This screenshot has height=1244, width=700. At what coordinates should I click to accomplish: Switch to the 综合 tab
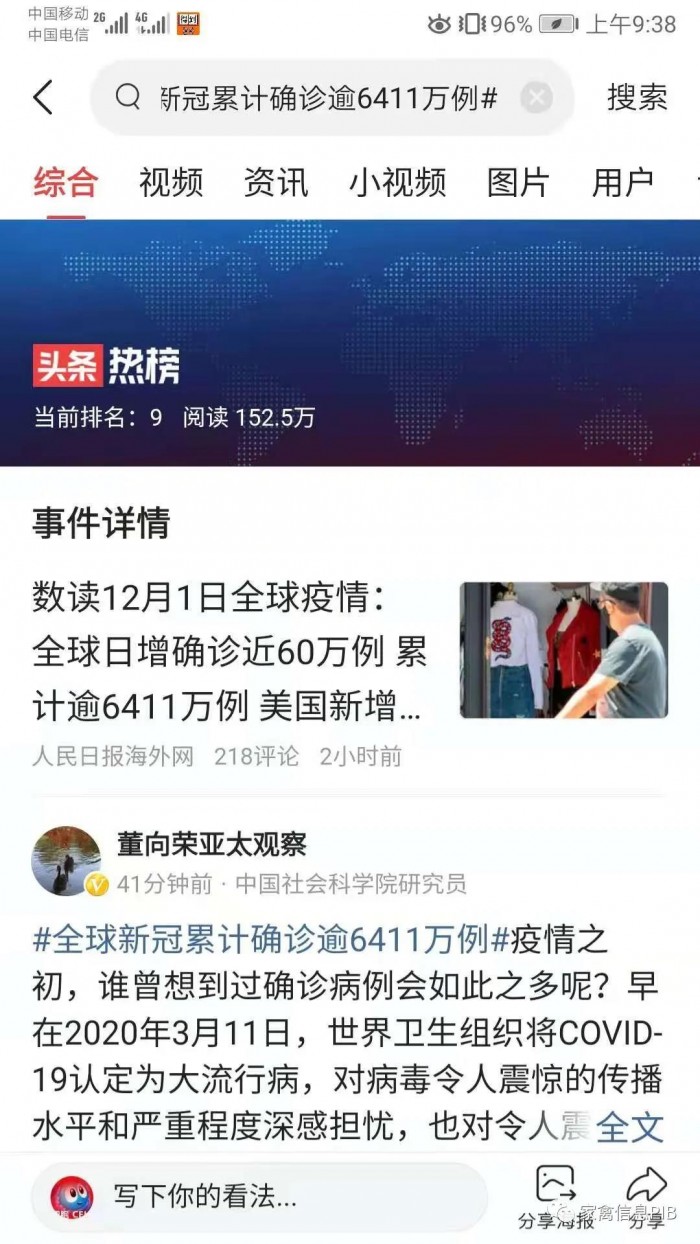tap(66, 183)
